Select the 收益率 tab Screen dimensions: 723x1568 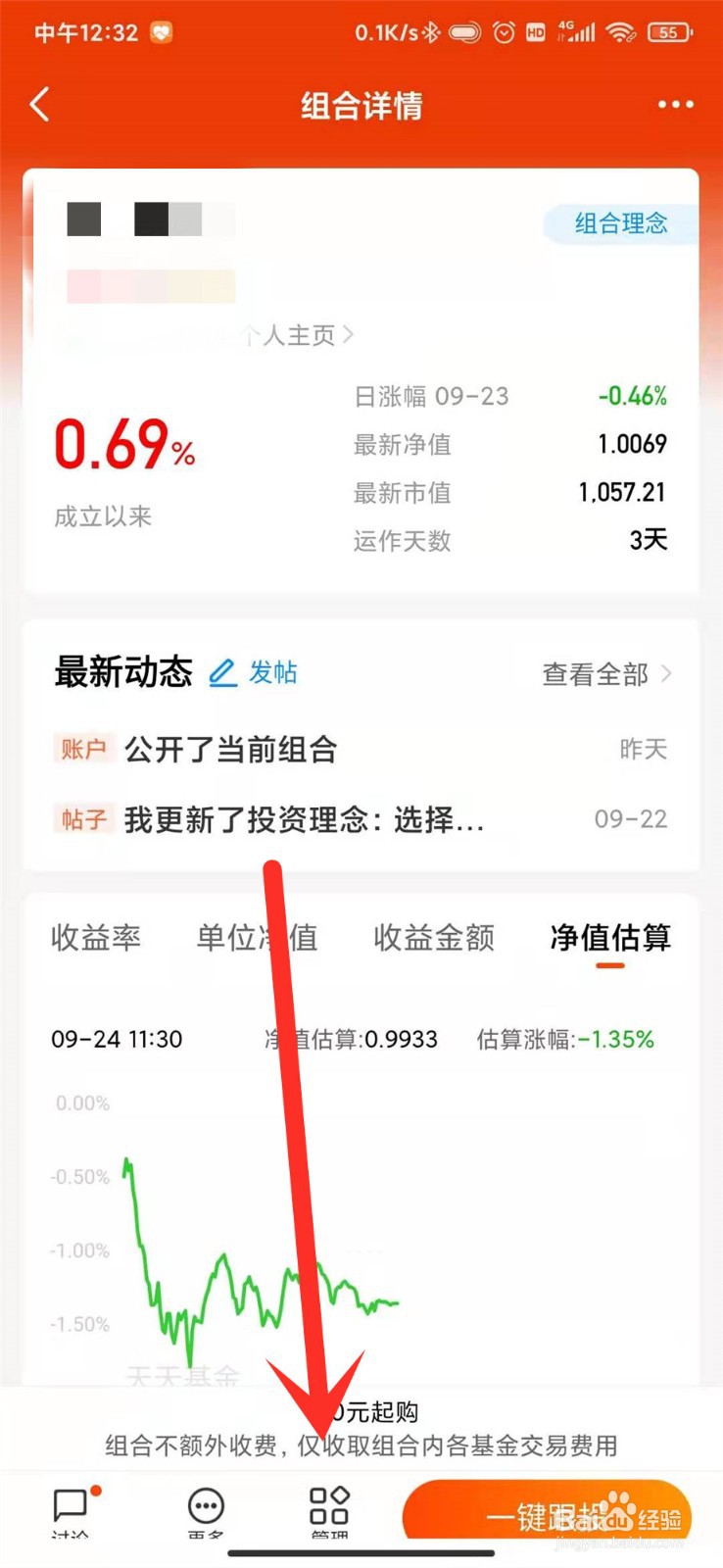pyautogui.click(x=95, y=938)
